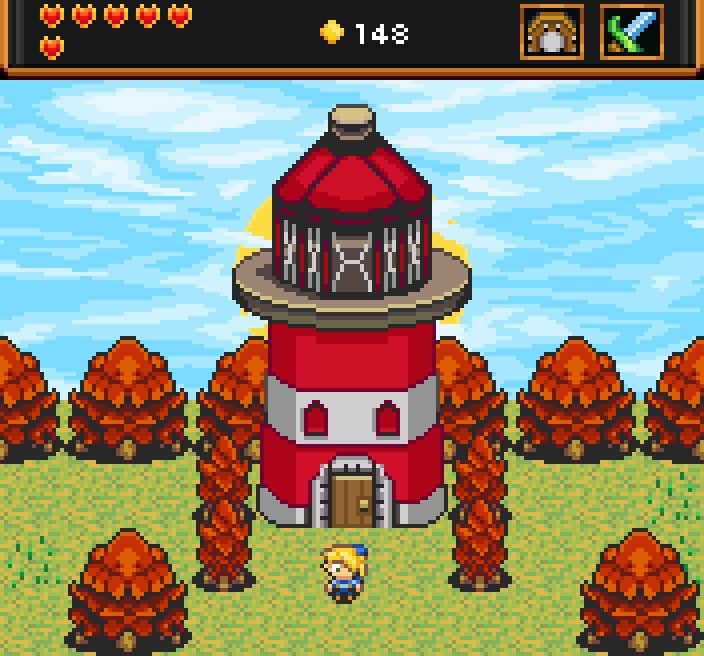The width and height of the screenshot is (704, 656).
Task: Tap the mole item slot
Action: pos(552,33)
